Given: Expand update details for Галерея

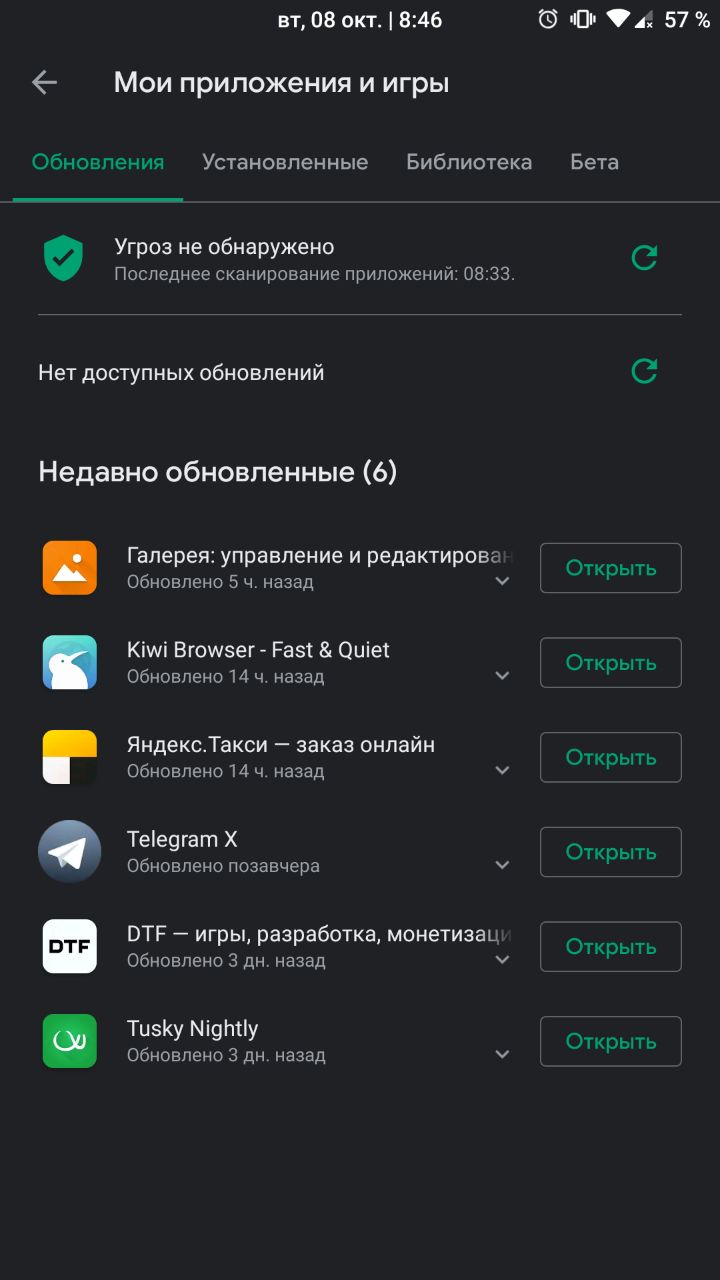Looking at the screenshot, I should pyautogui.click(x=502, y=581).
